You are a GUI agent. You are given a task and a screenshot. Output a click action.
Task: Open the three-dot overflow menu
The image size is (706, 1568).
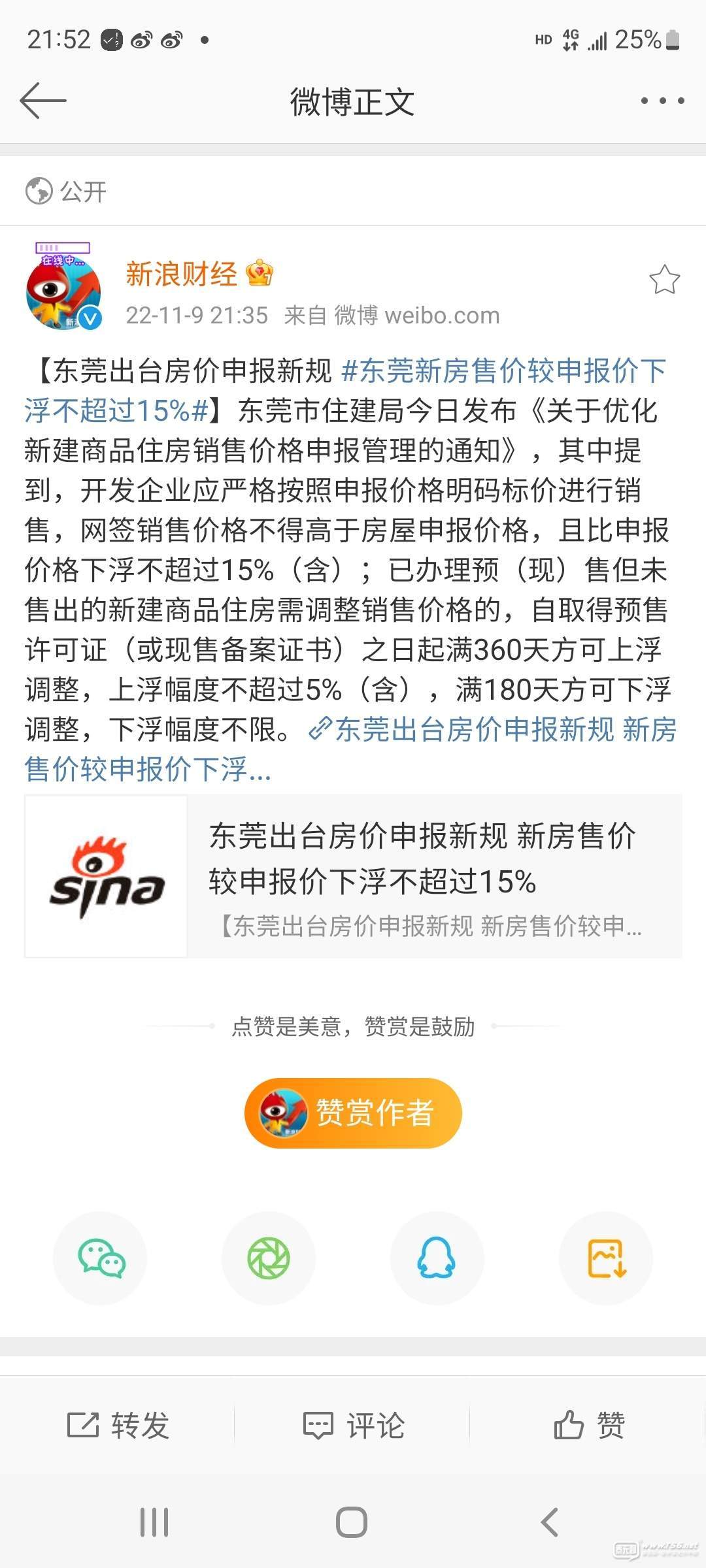(662, 101)
